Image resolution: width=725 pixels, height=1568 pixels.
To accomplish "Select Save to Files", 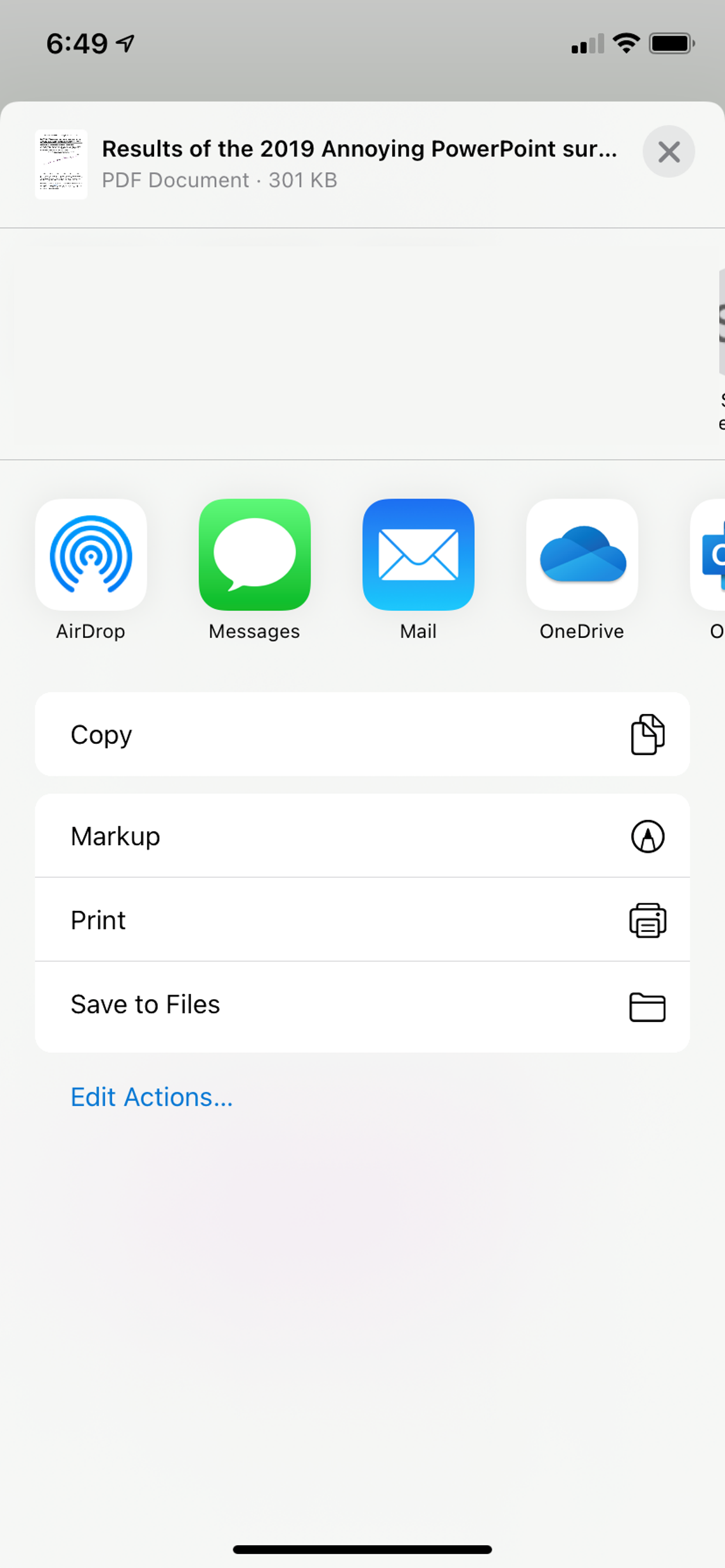I will click(253, 1005).
